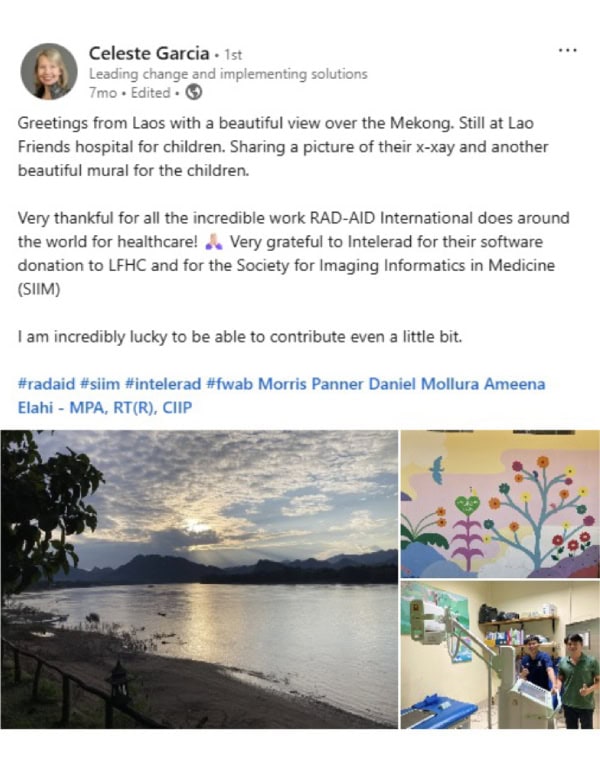
Task: Open the post's three-dot overflow menu
Action: (567, 50)
